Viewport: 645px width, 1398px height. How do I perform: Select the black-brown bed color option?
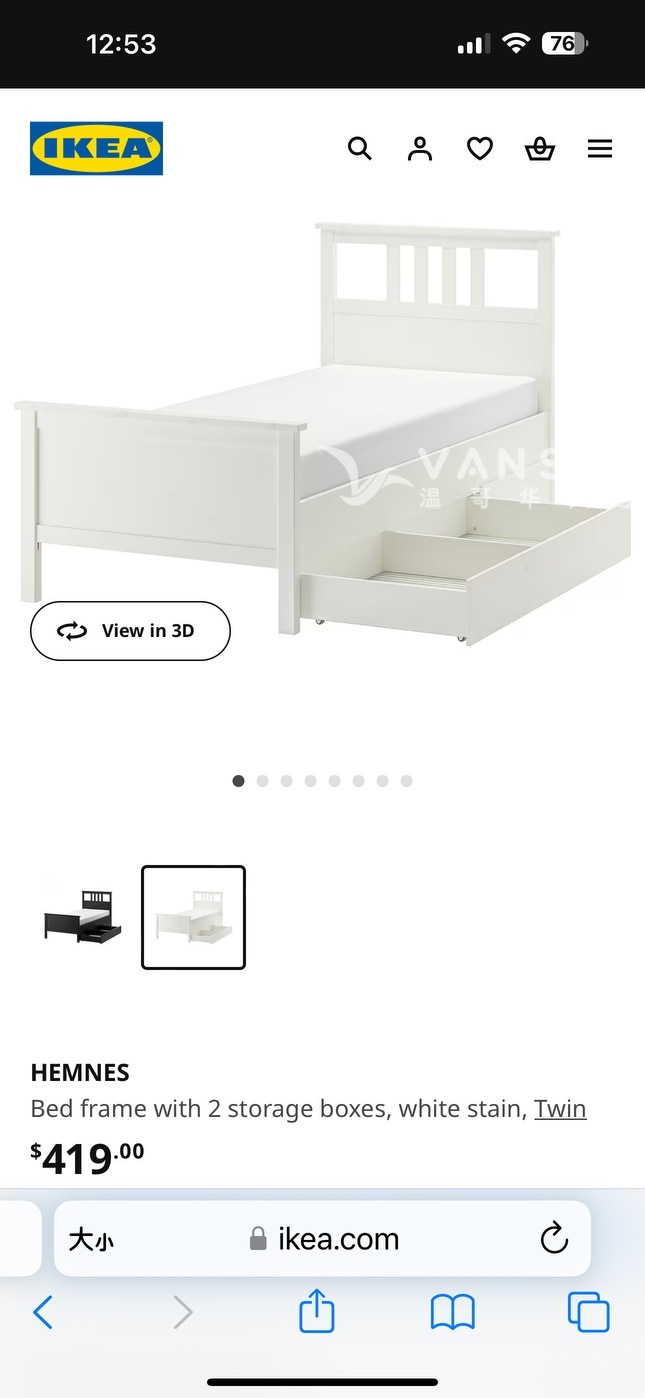[x=83, y=917]
